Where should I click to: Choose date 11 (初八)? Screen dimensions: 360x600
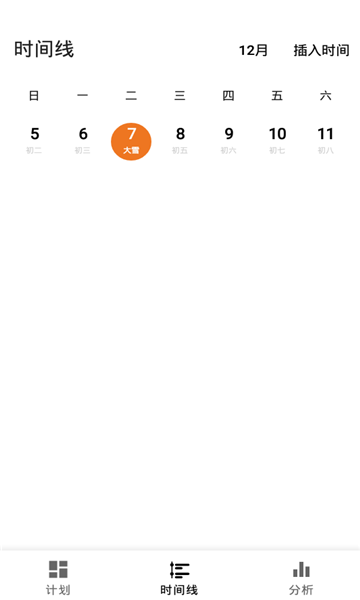326,141
